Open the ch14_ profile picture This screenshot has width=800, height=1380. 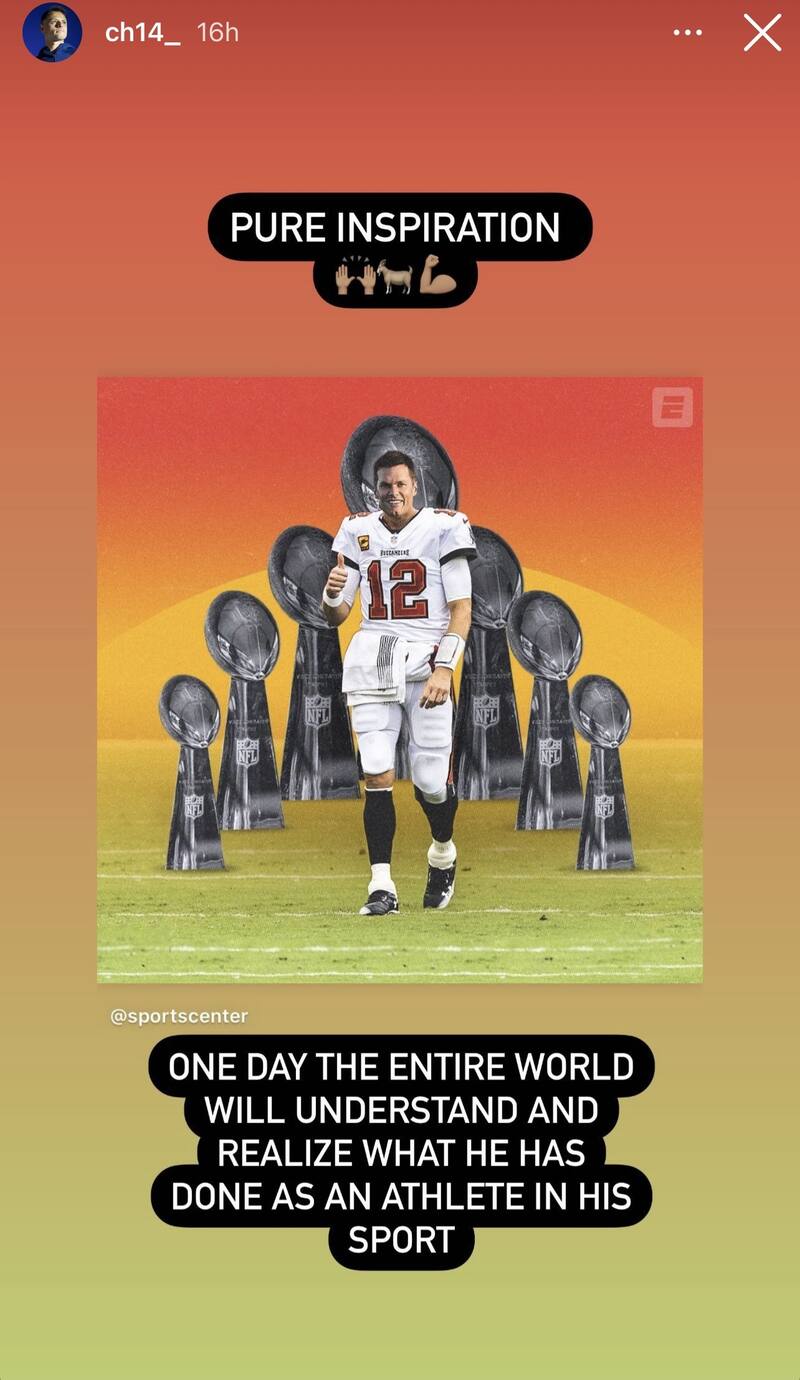click(x=52, y=33)
